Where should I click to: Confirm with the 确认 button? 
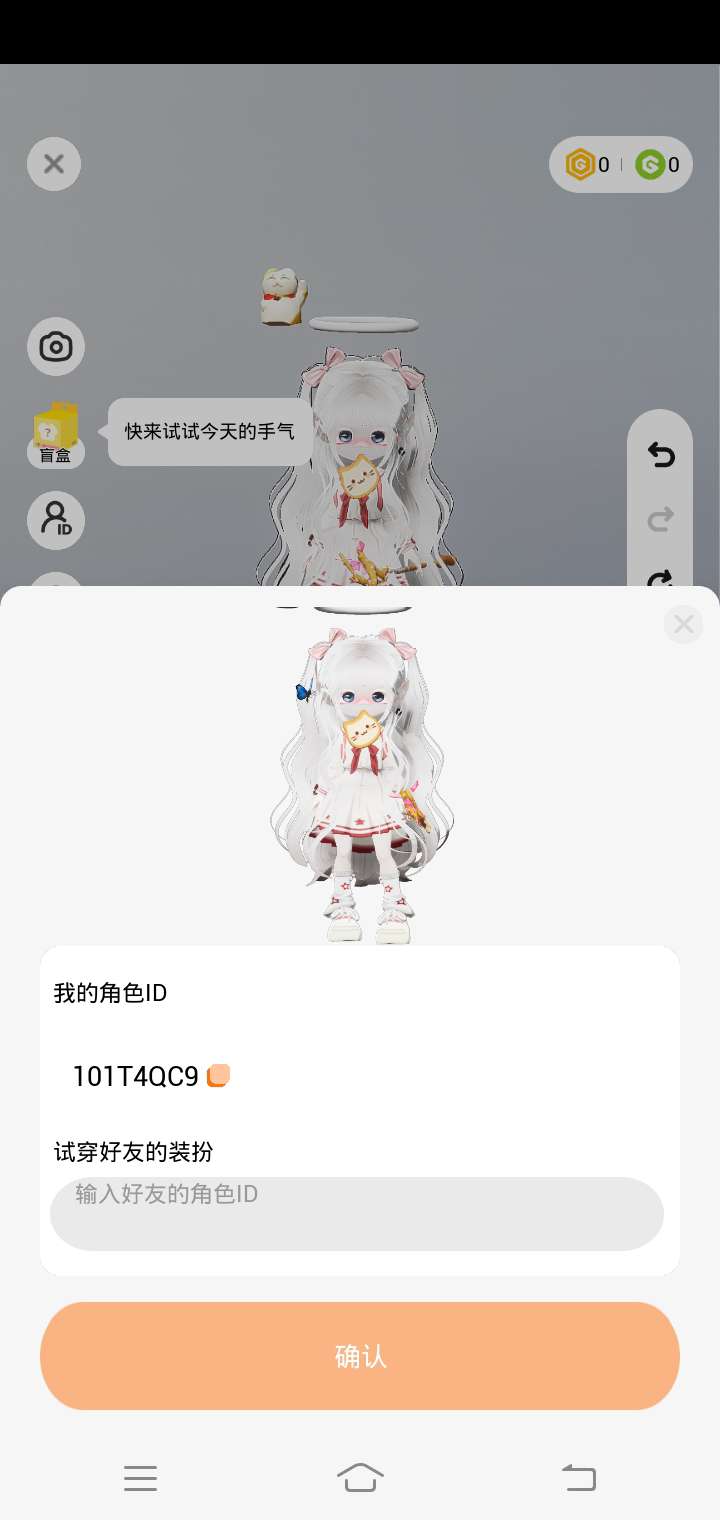(x=360, y=1356)
